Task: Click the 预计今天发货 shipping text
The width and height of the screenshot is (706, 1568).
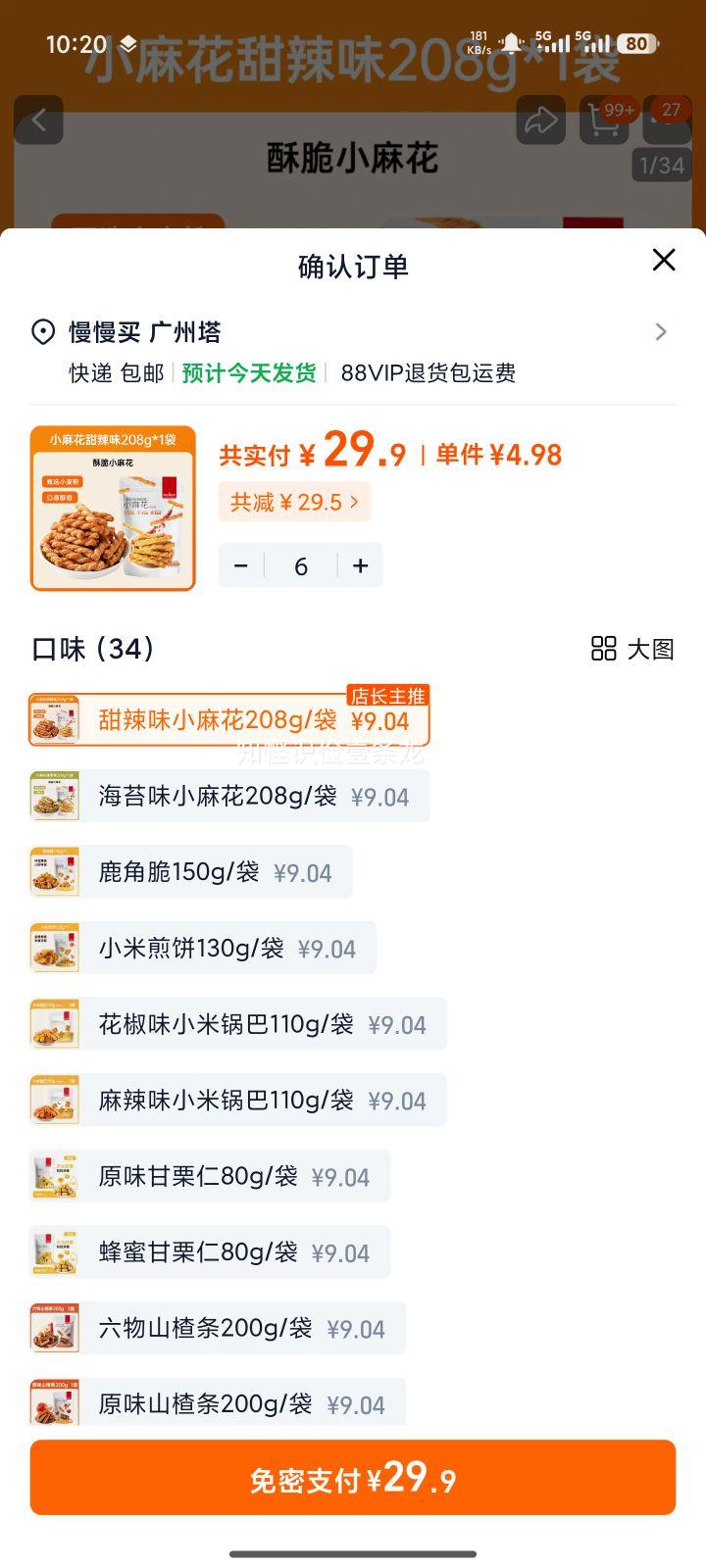Action: tap(245, 374)
